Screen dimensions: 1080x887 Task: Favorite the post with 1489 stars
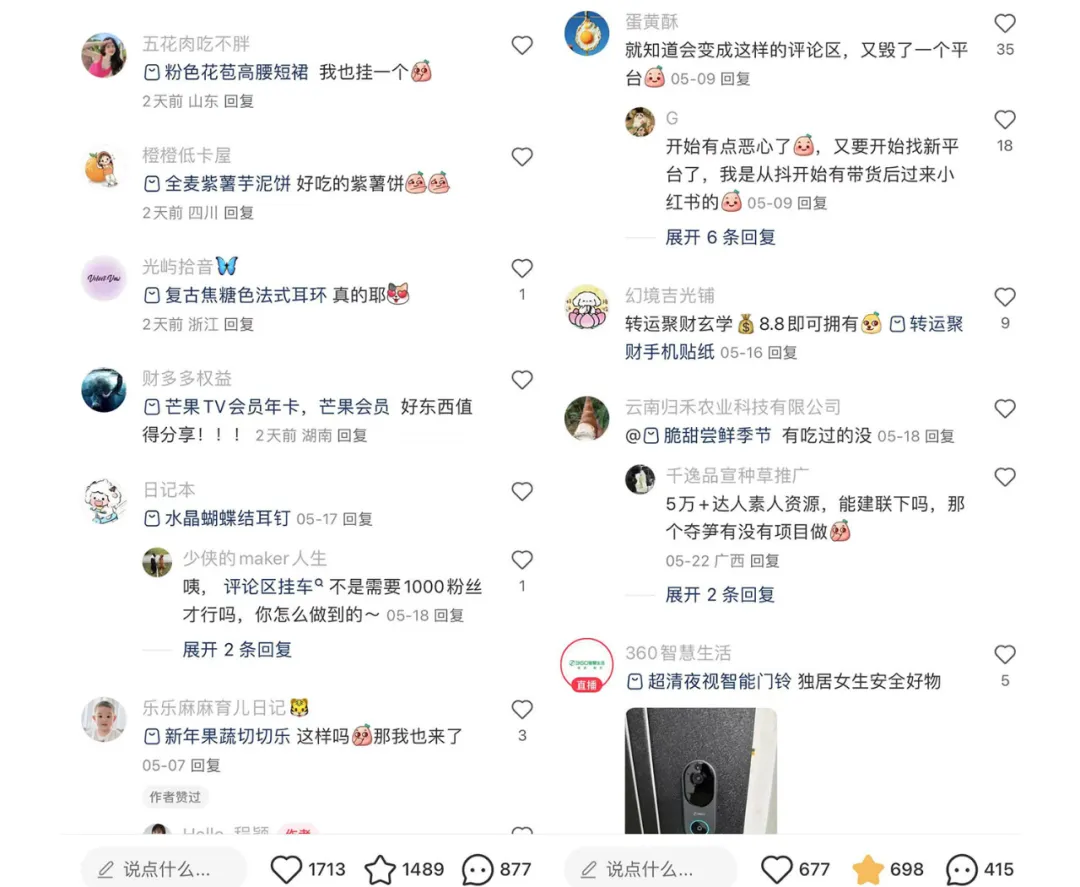pos(380,869)
